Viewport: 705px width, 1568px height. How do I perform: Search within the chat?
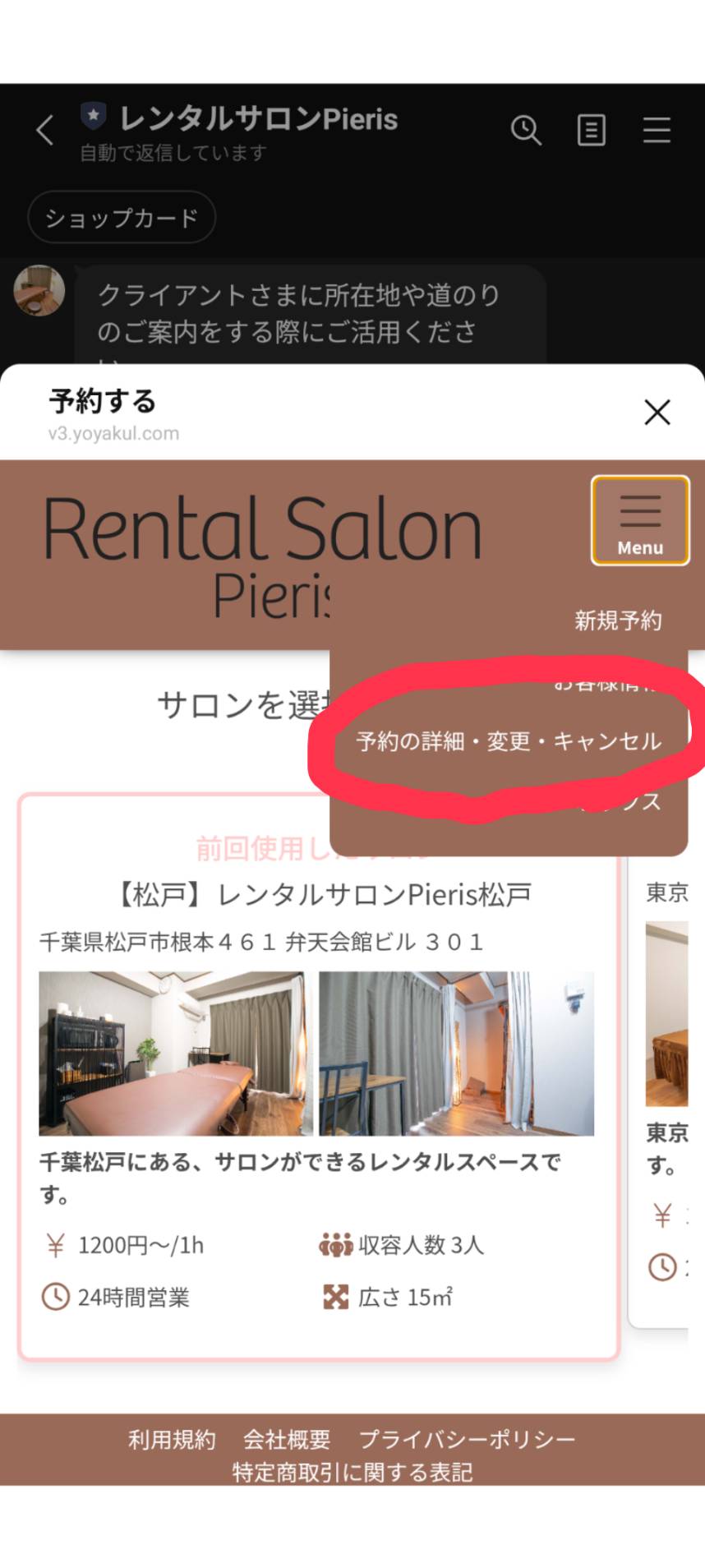tap(526, 131)
